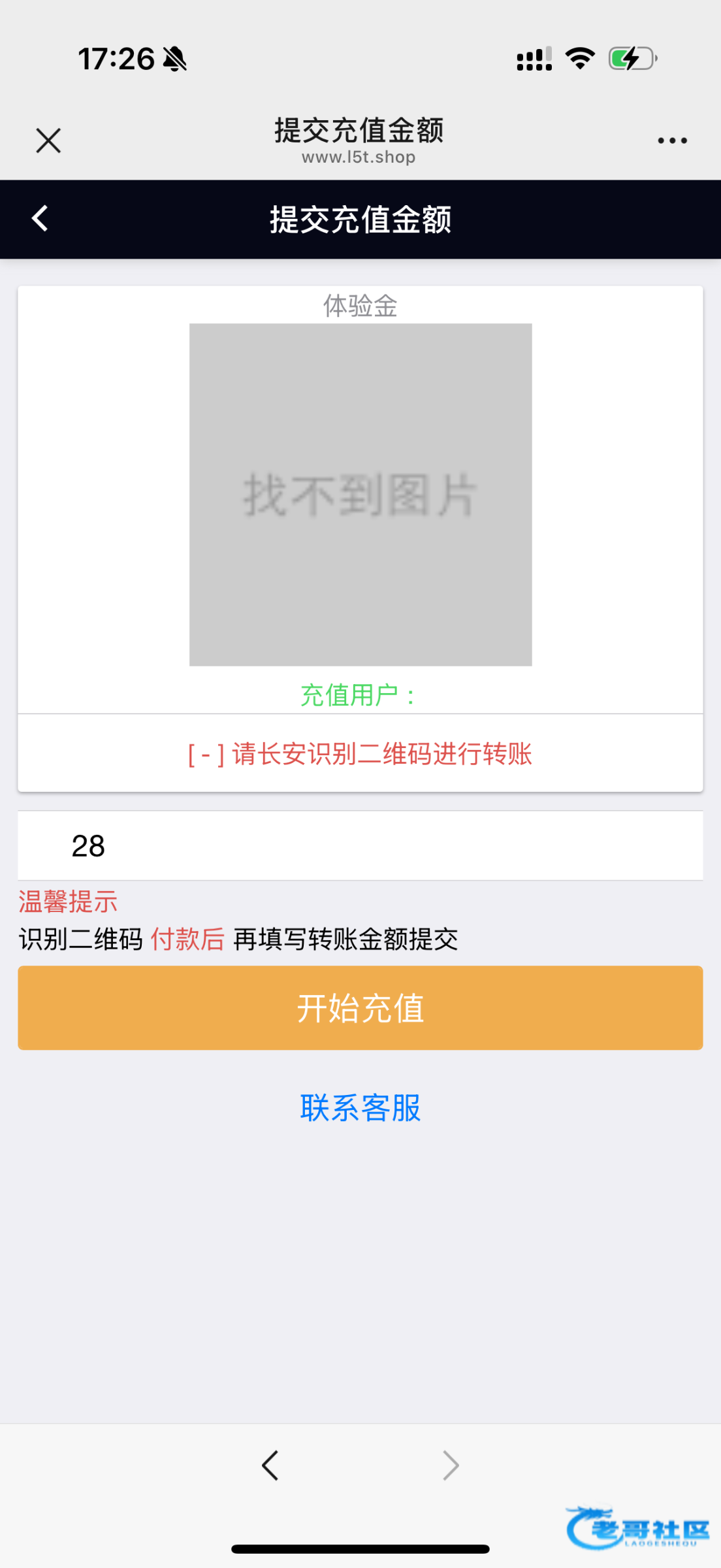
Task: Tap the 开始充值 button
Action: pos(360,1008)
